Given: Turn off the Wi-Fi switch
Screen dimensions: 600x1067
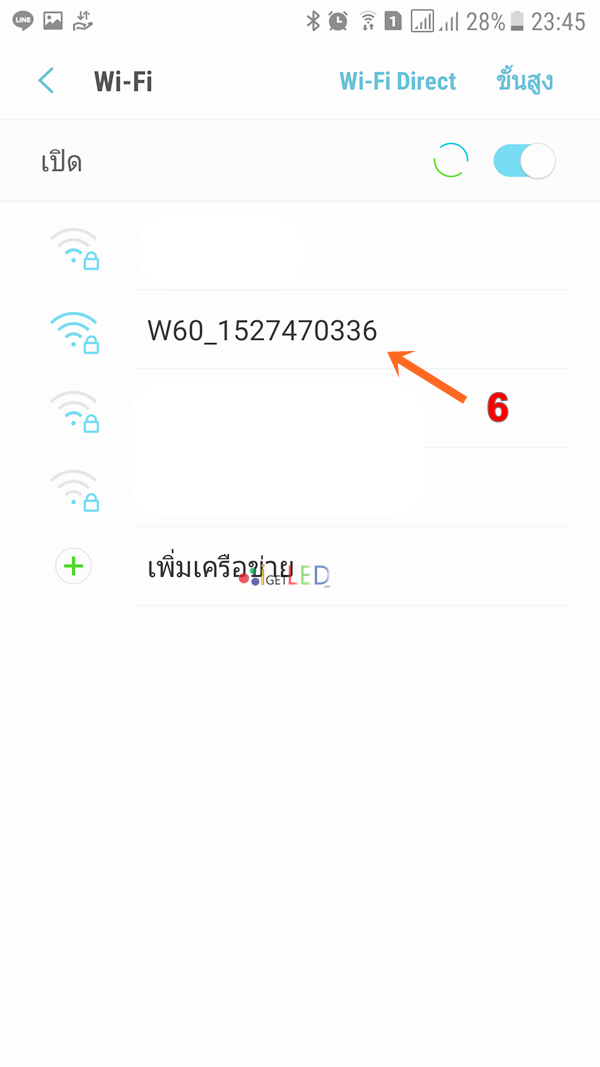Looking at the screenshot, I should pos(524,161).
